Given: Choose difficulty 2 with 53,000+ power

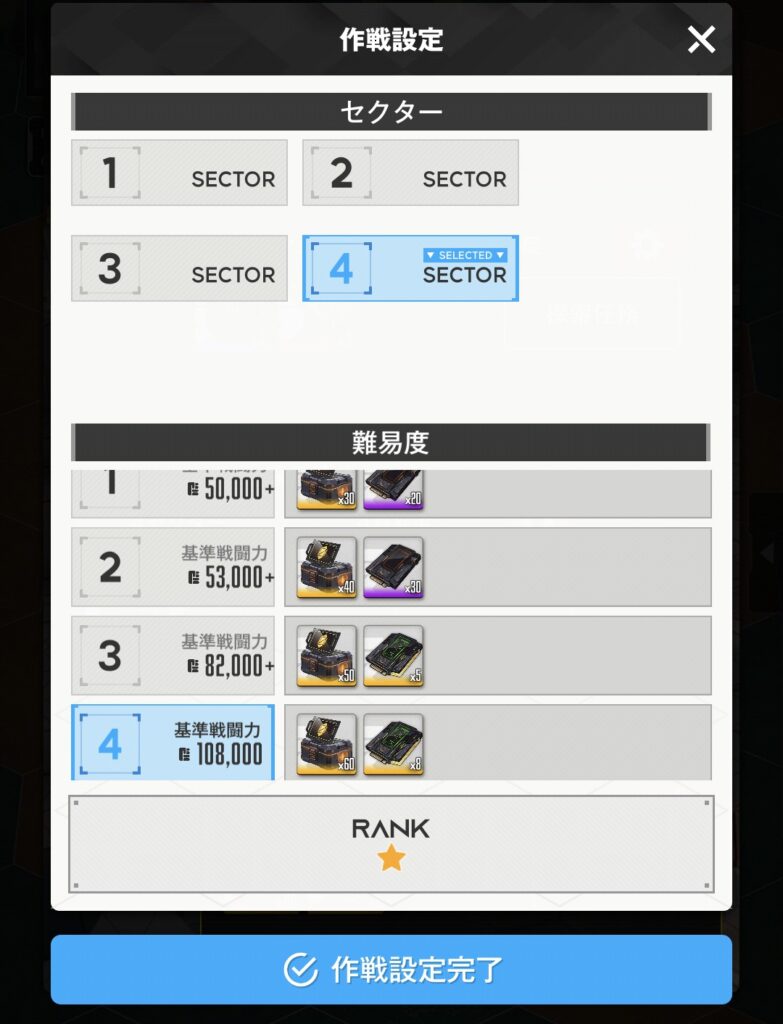Looking at the screenshot, I should point(172,567).
